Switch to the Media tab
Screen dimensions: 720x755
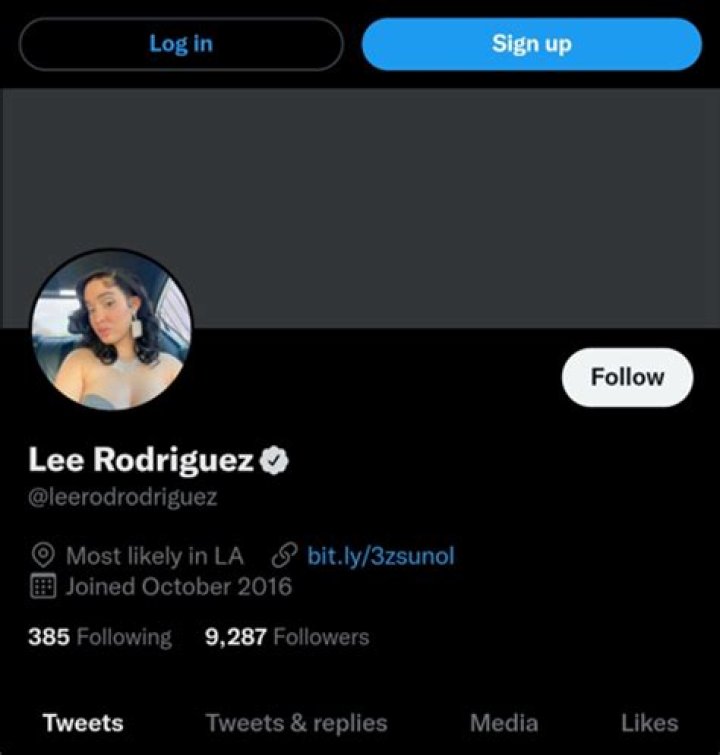point(505,722)
